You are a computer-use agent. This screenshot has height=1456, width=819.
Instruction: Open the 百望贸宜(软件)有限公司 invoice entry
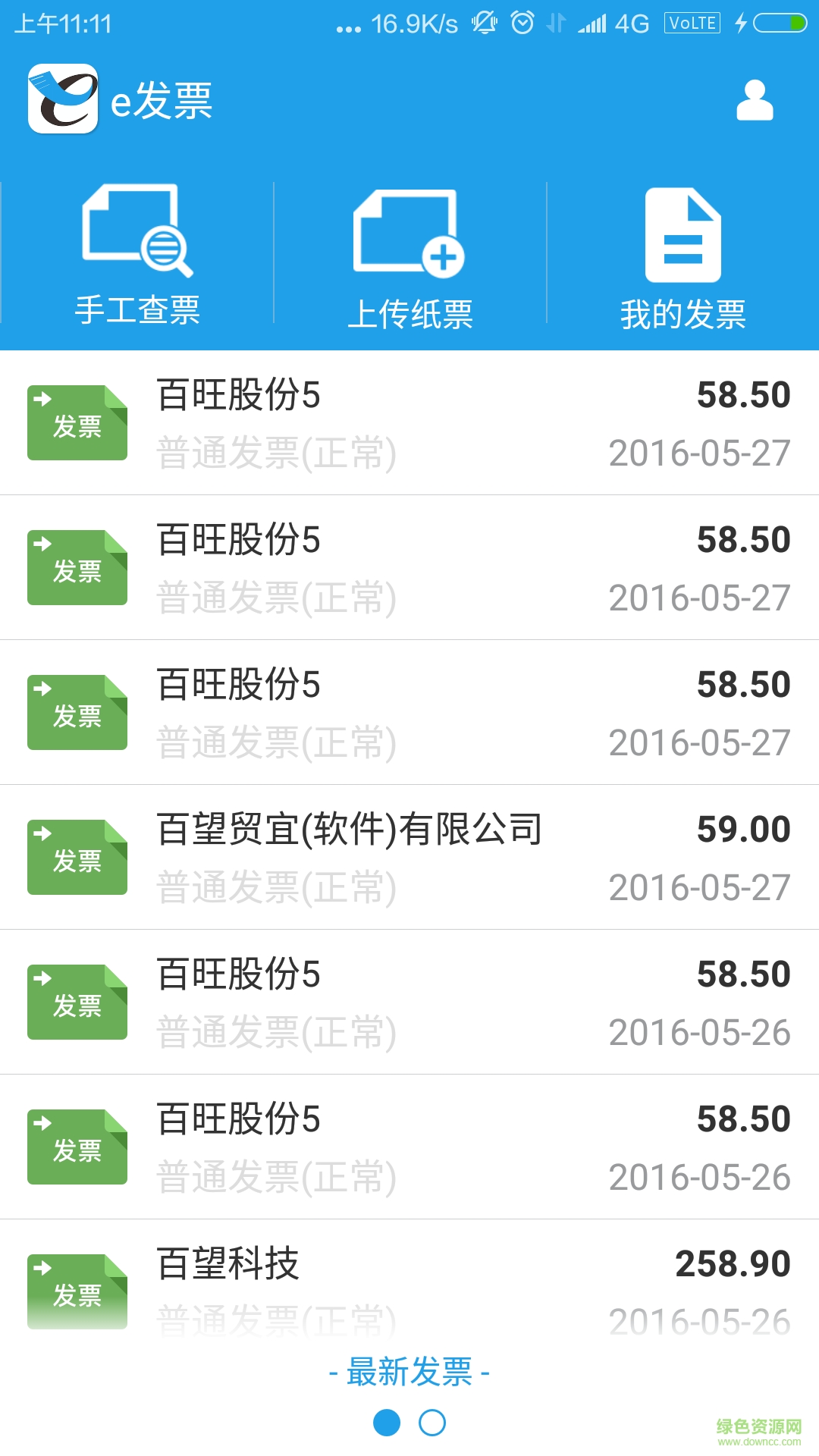[x=409, y=857]
